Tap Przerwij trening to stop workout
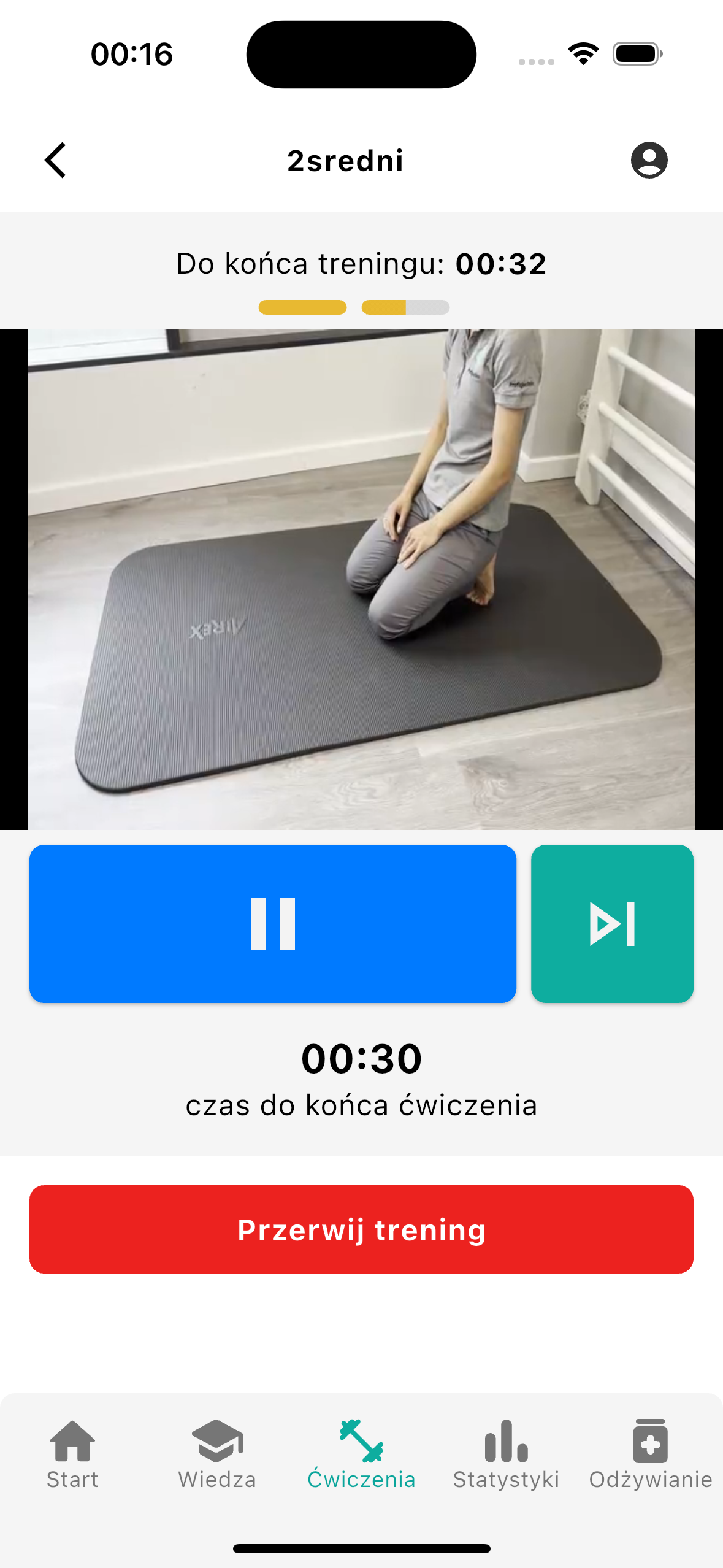The width and height of the screenshot is (723, 1568). pyautogui.click(x=361, y=1229)
